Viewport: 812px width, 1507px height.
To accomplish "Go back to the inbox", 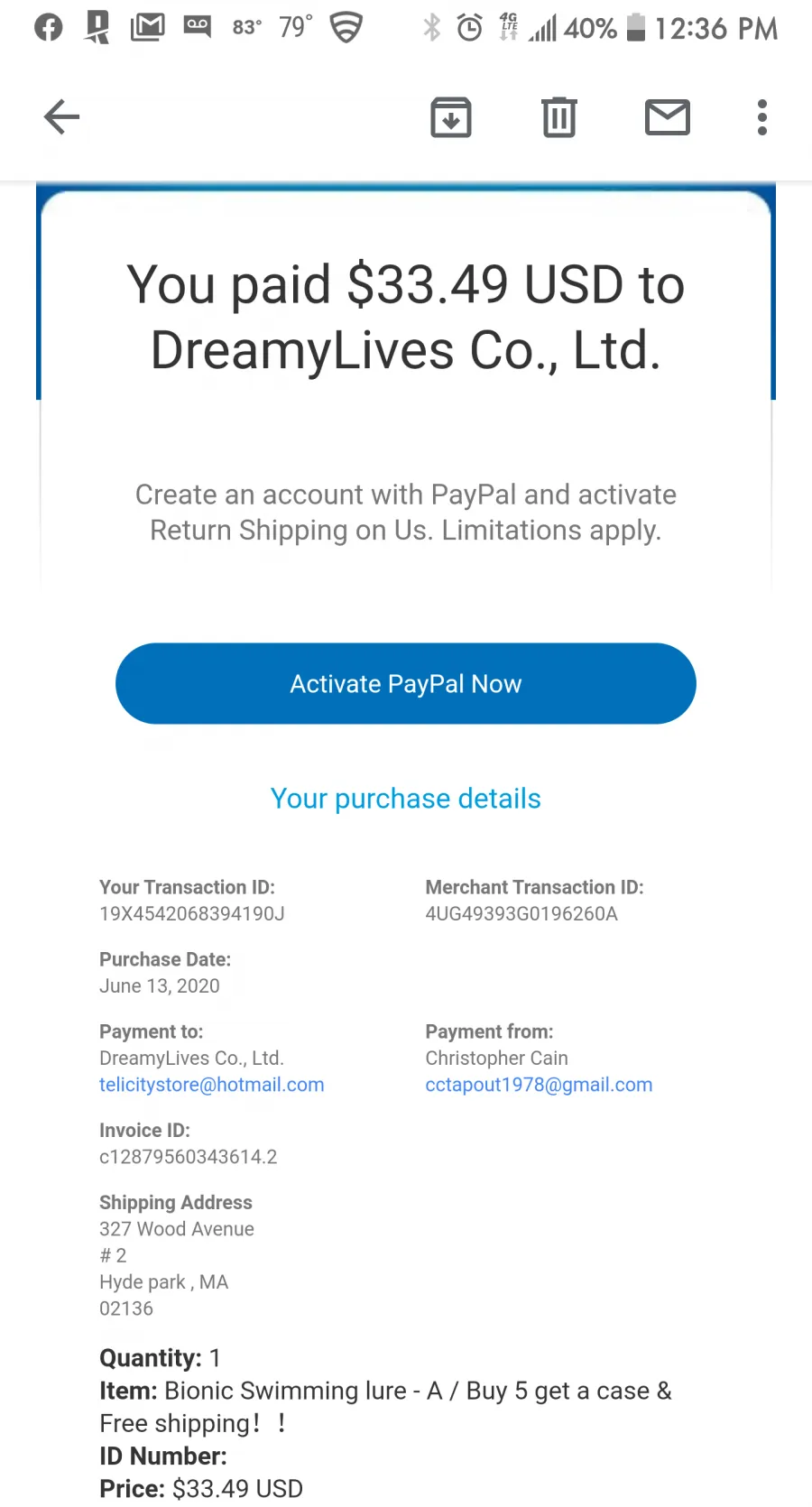I will 61,117.
